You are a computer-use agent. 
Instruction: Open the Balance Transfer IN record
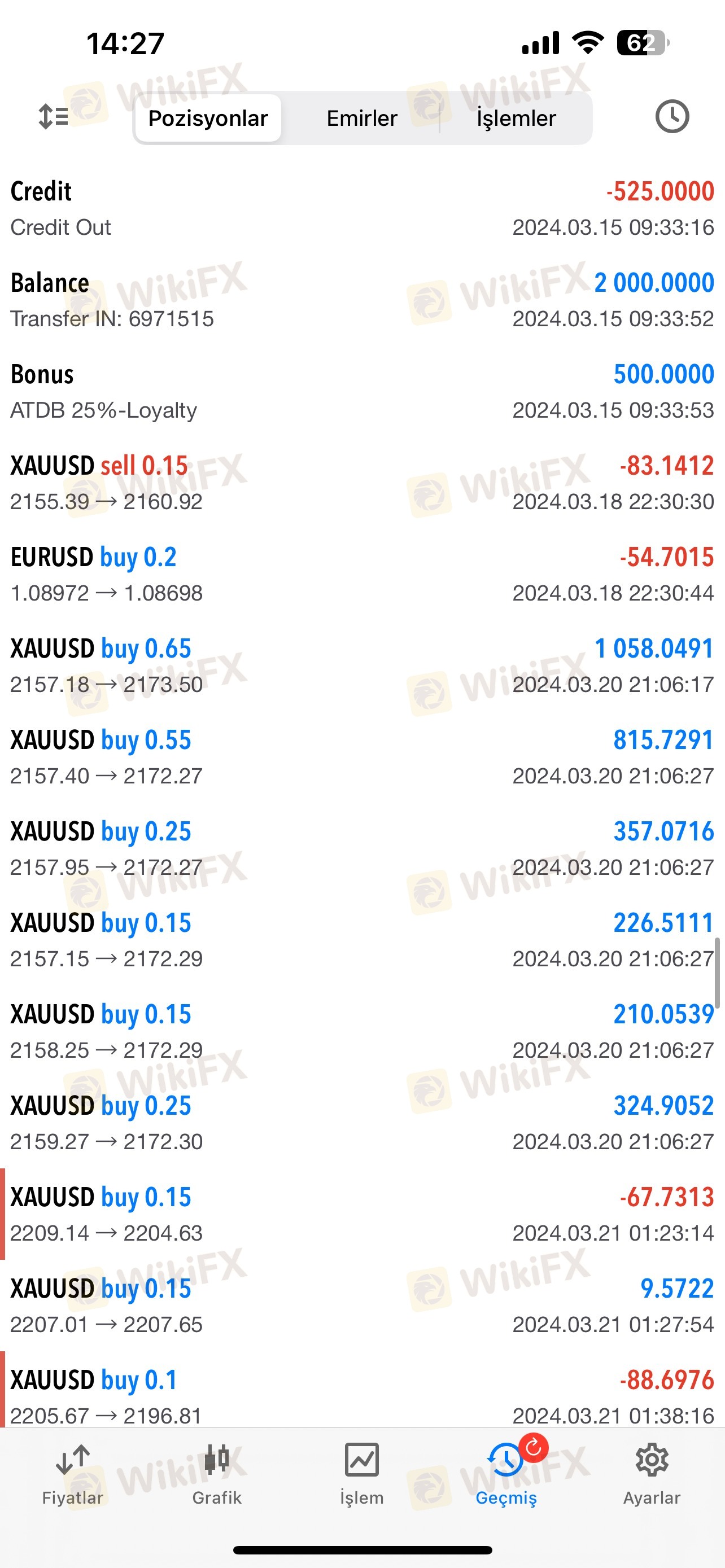pyautogui.click(x=362, y=300)
